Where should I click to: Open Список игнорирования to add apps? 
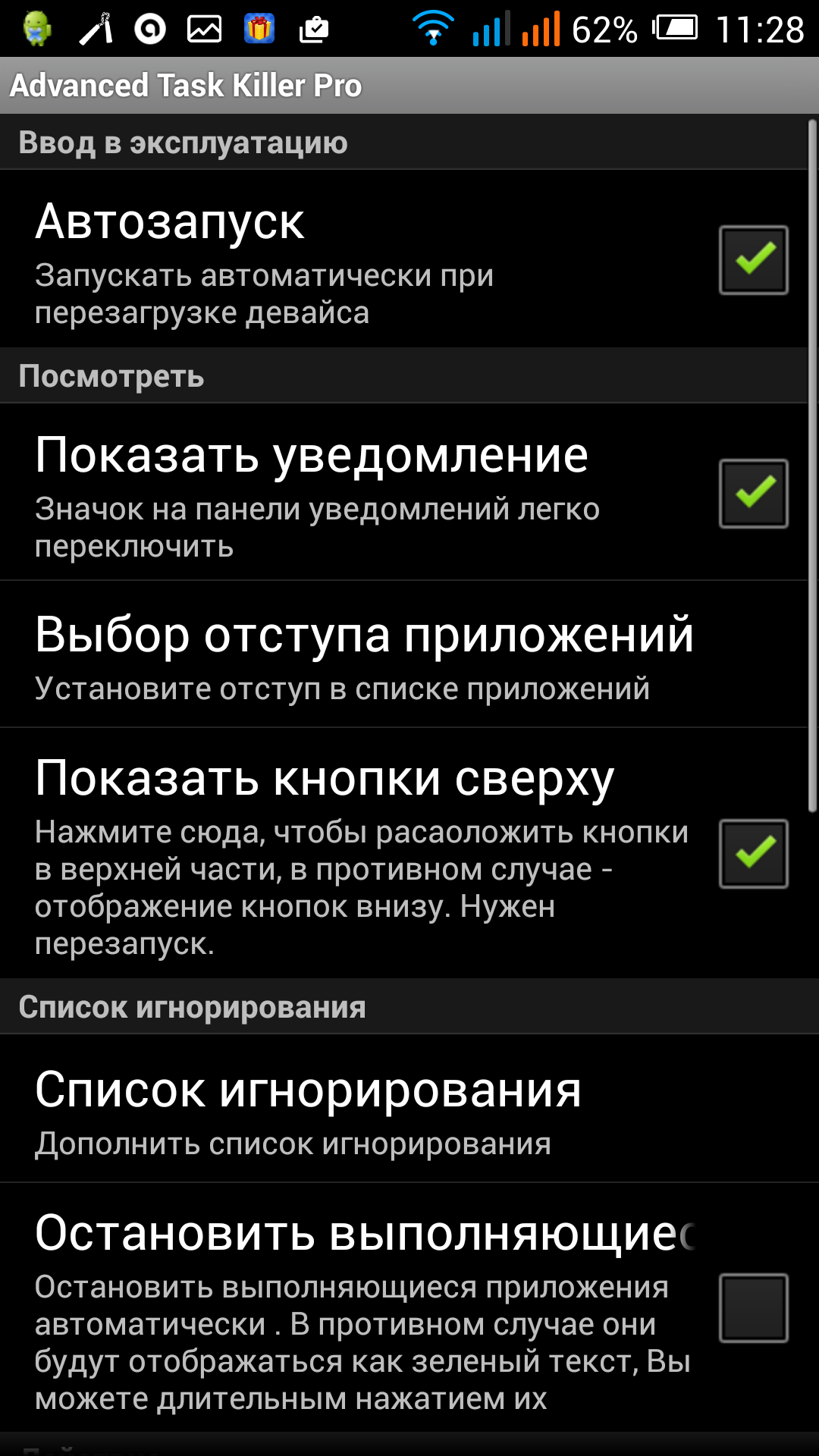point(308,1109)
